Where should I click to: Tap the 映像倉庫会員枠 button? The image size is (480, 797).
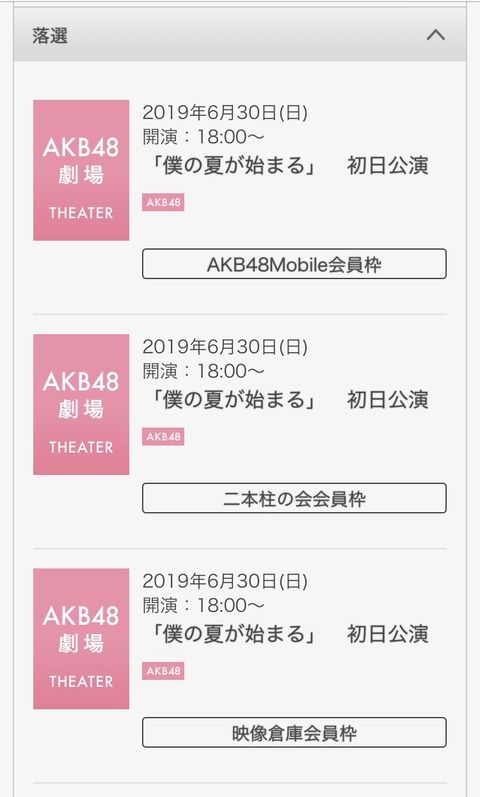[x=294, y=732]
